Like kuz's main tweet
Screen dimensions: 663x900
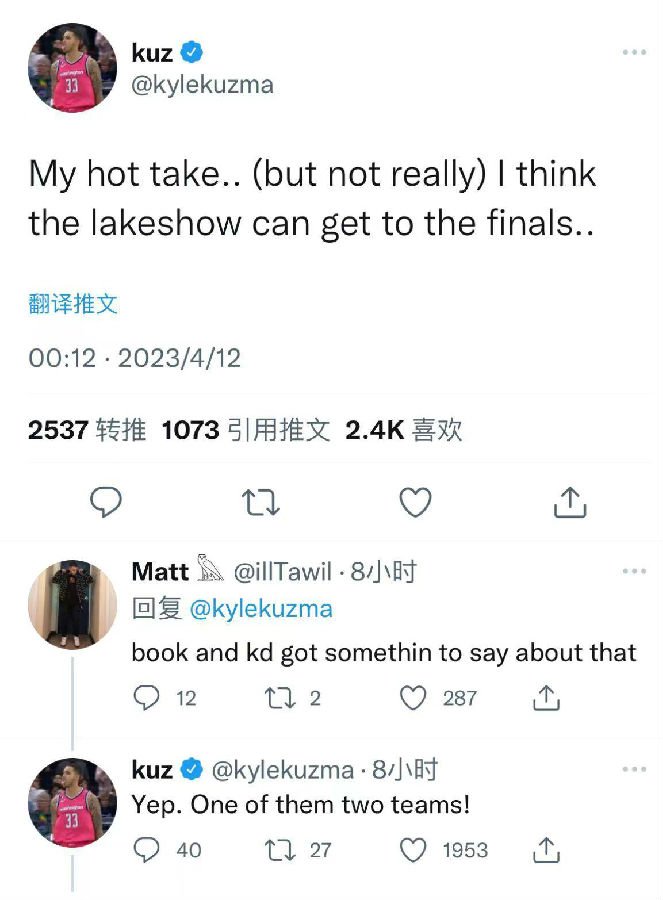click(415, 502)
